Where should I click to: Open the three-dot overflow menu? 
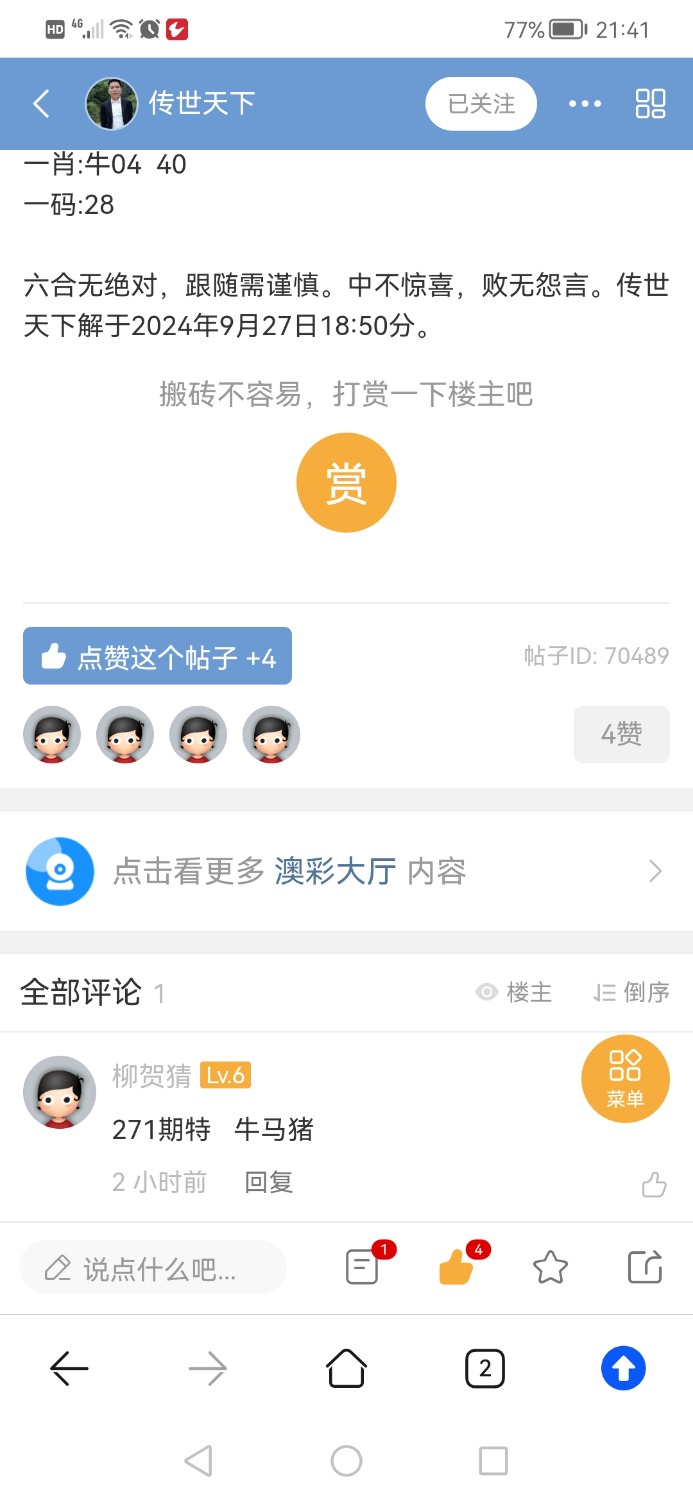click(x=585, y=104)
